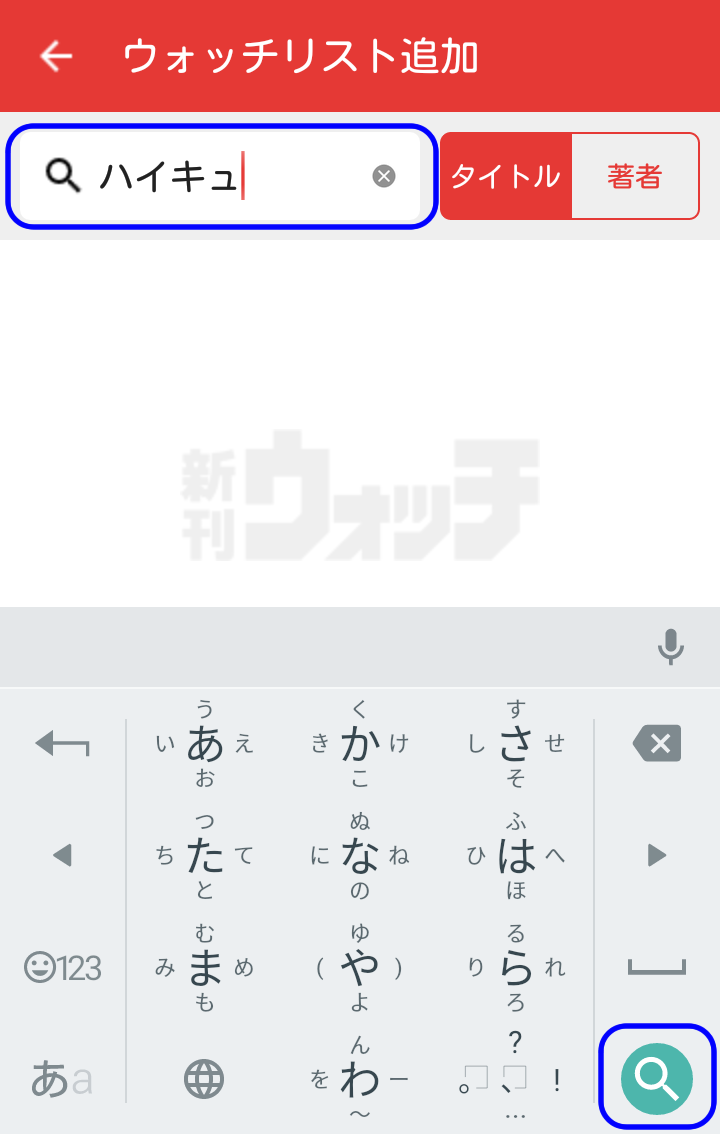Tap the あ key on the keyboard
Viewport: 720px width, 1134px height.
coord(205,743)
